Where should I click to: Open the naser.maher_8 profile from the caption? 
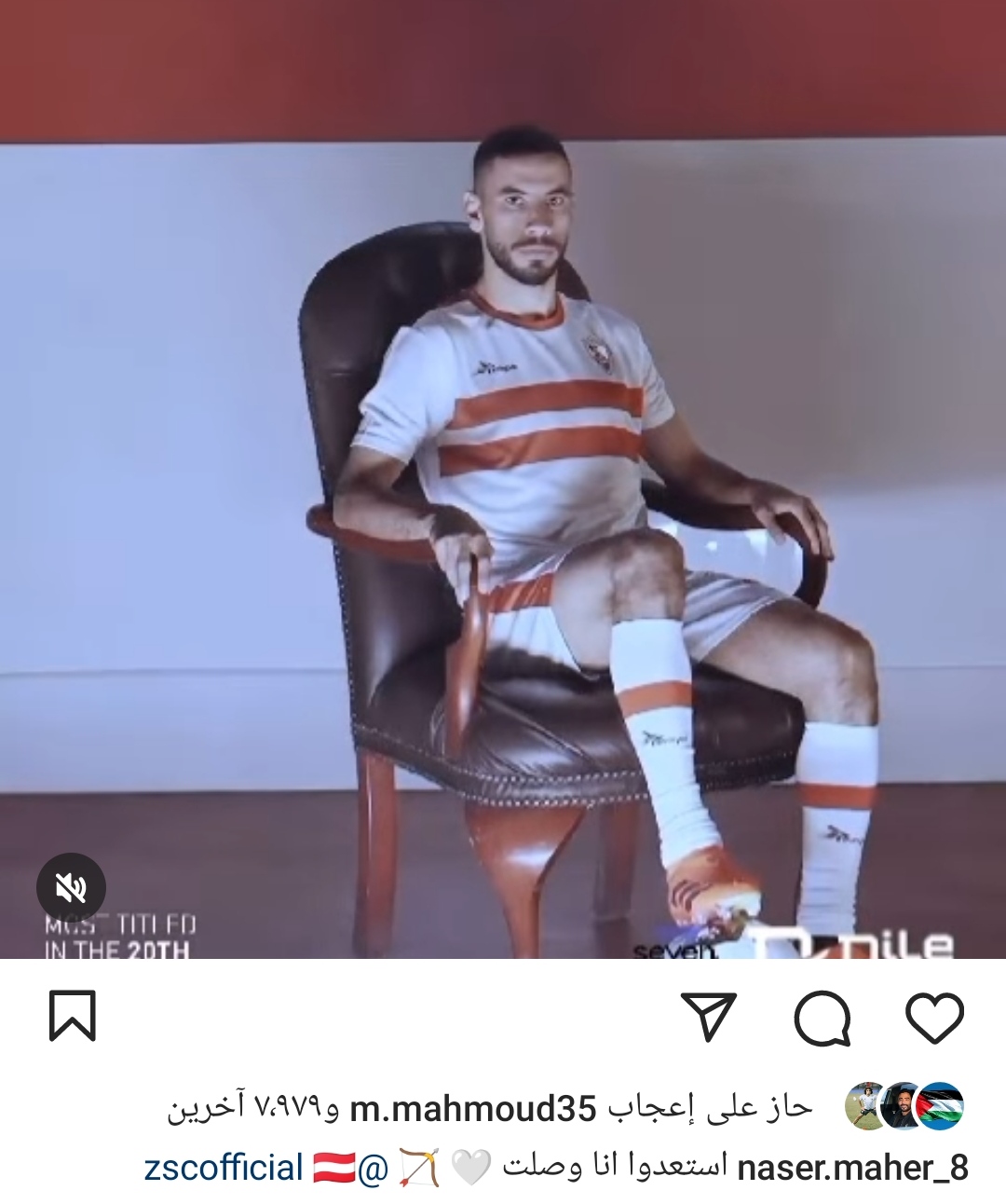[852, 1168]
